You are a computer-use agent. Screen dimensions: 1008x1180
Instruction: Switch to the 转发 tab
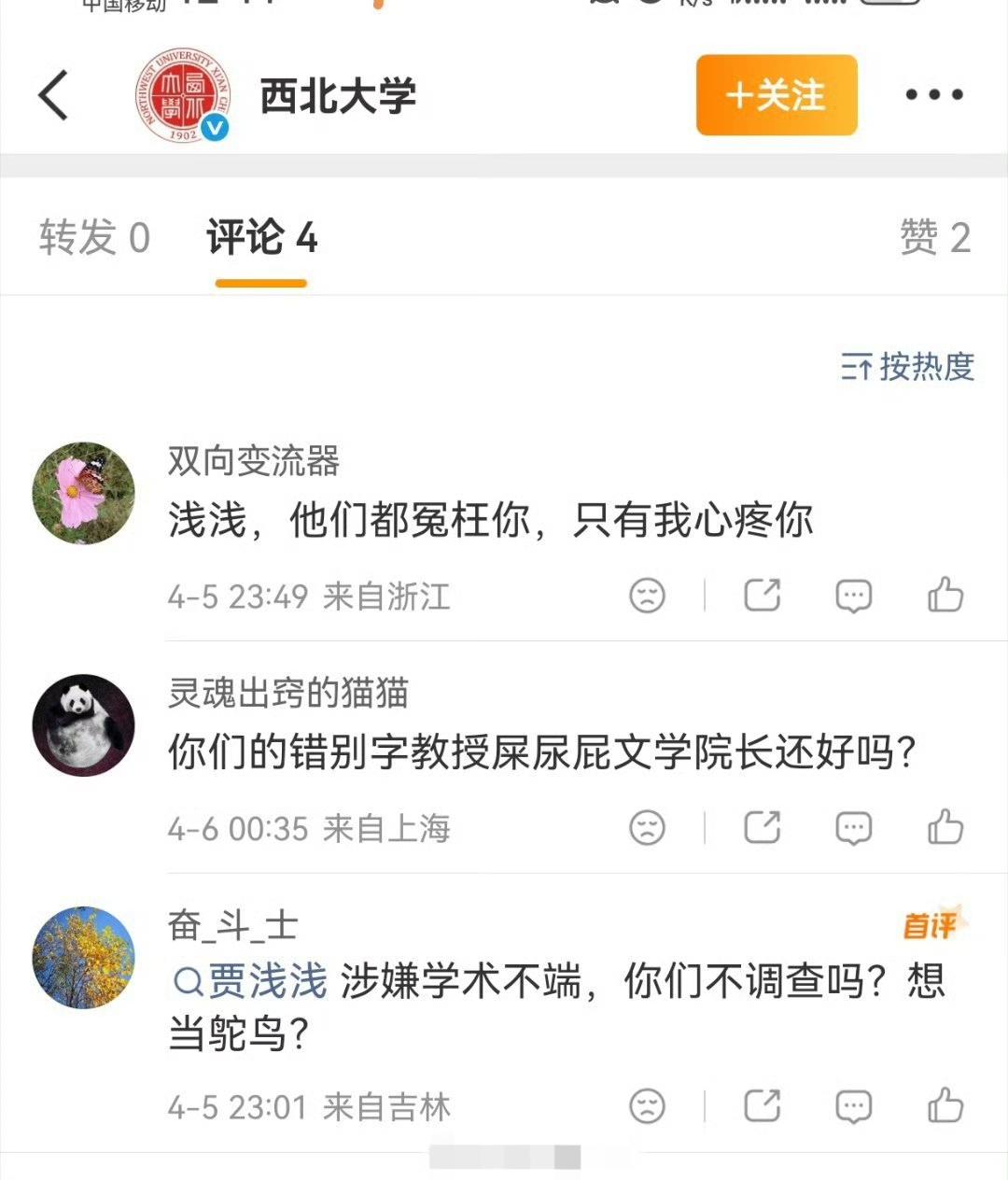91,238
